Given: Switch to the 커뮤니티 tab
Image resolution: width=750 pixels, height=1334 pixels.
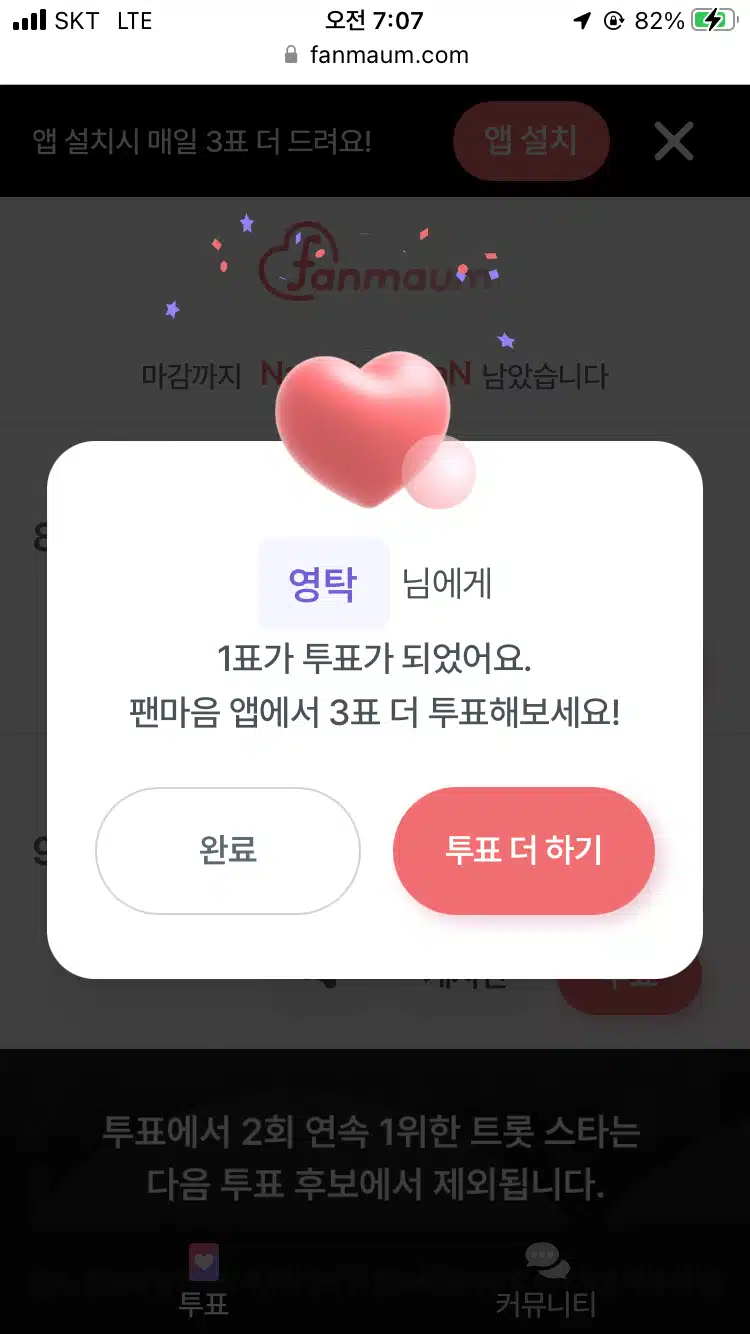Looking at the screenshot, I should (x=546, y=1280).
